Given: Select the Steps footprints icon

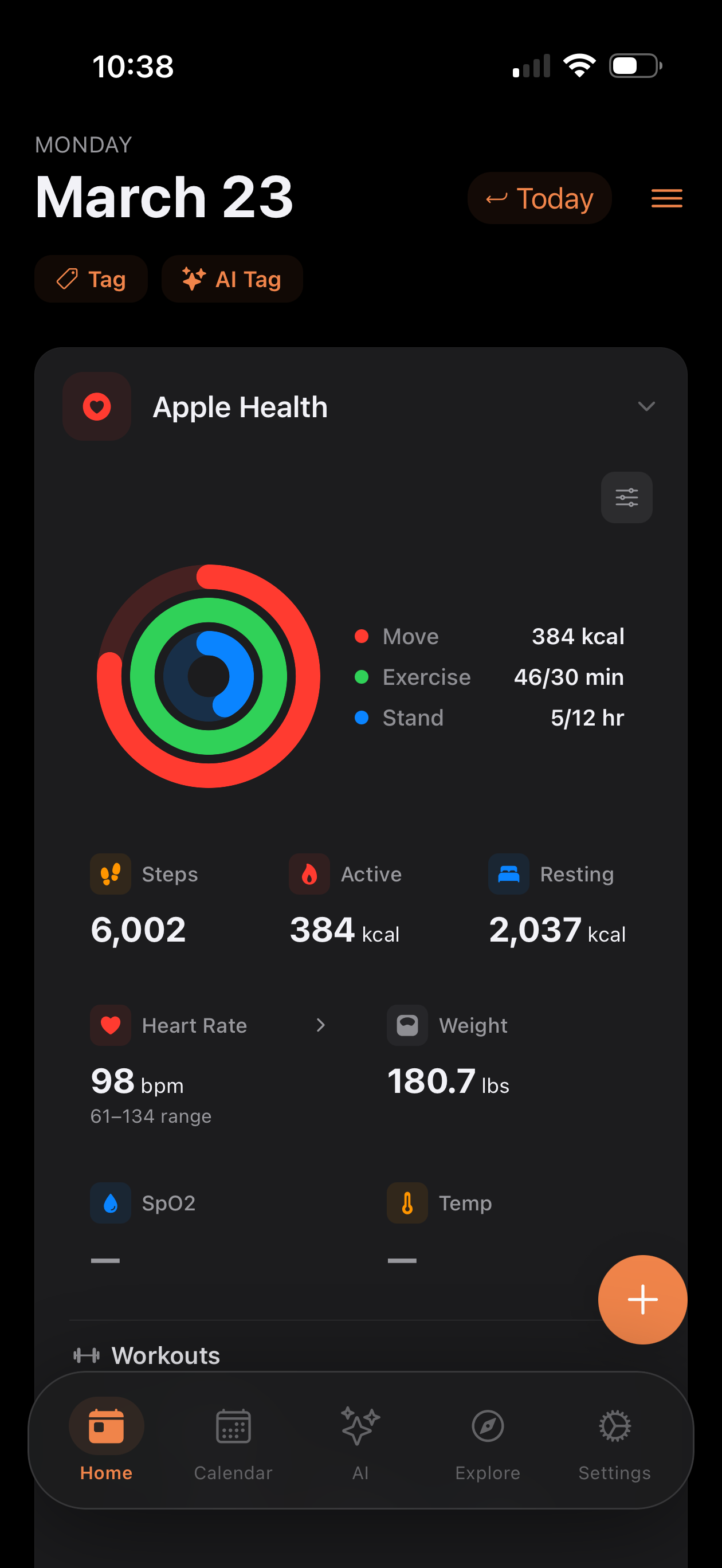Looking at the screenshot, I should pyautogui.click(x=110, y=873).
